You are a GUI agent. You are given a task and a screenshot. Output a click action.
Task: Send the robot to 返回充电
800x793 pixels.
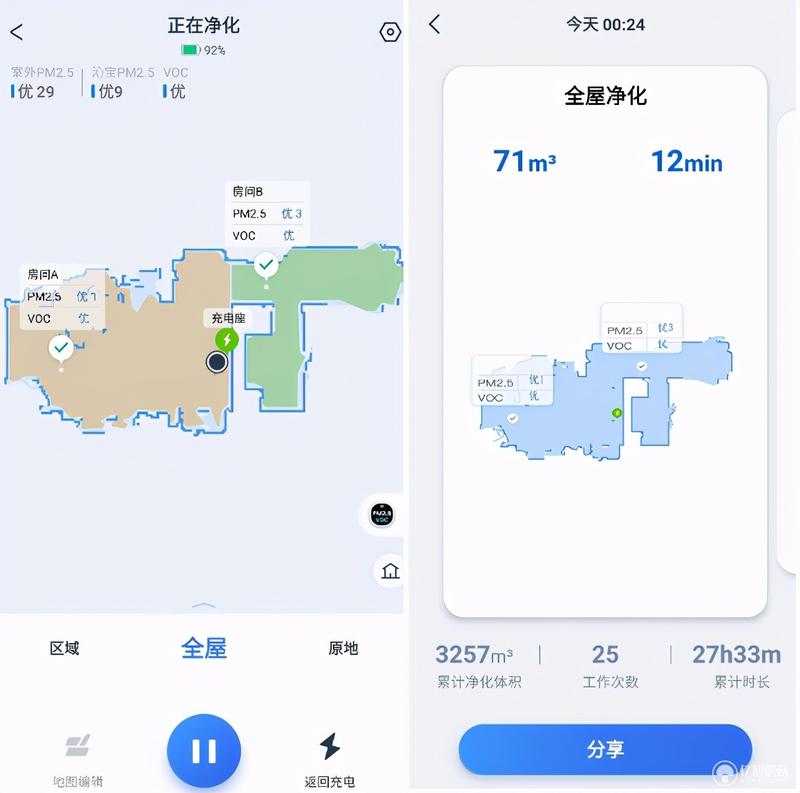(x=329, y=757)
